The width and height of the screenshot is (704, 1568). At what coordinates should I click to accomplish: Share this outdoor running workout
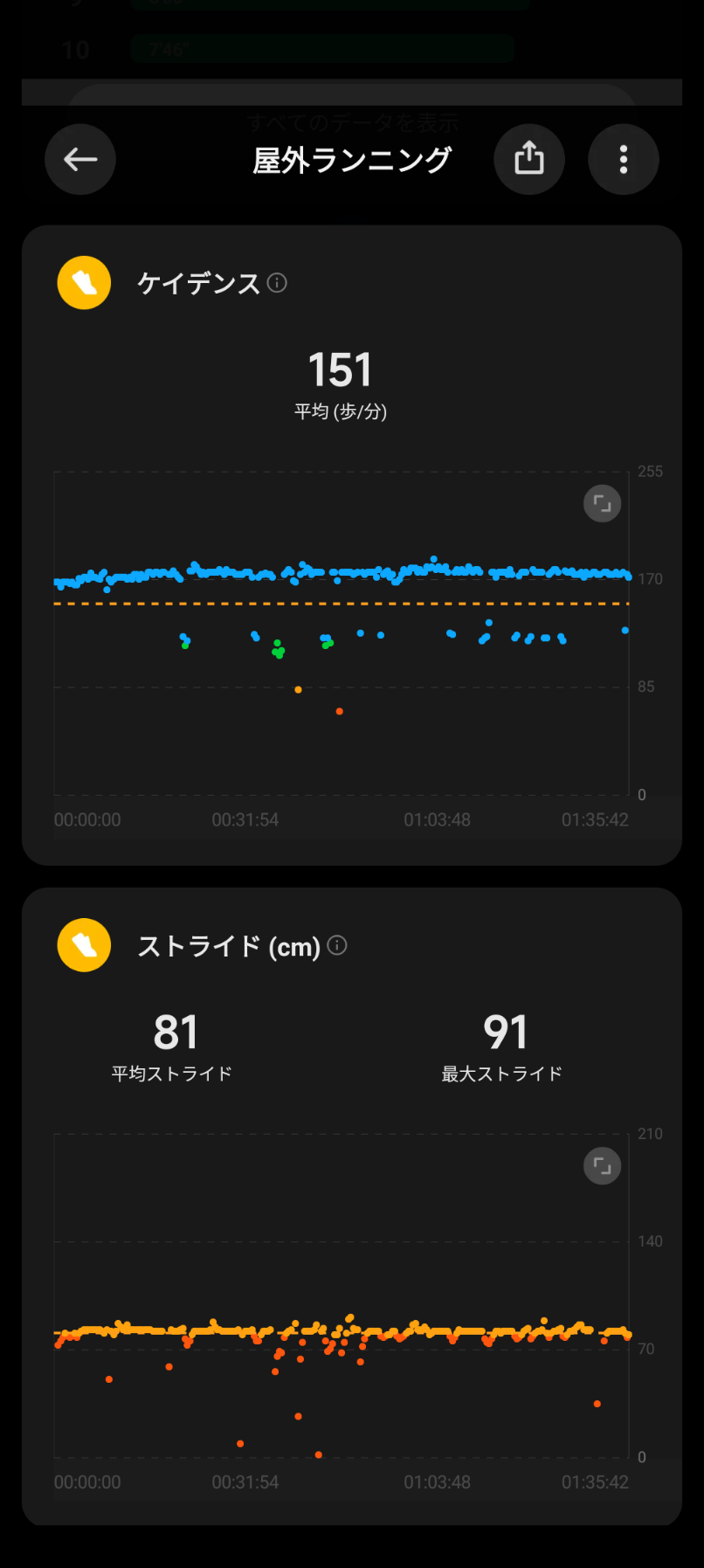click(529, 159)
